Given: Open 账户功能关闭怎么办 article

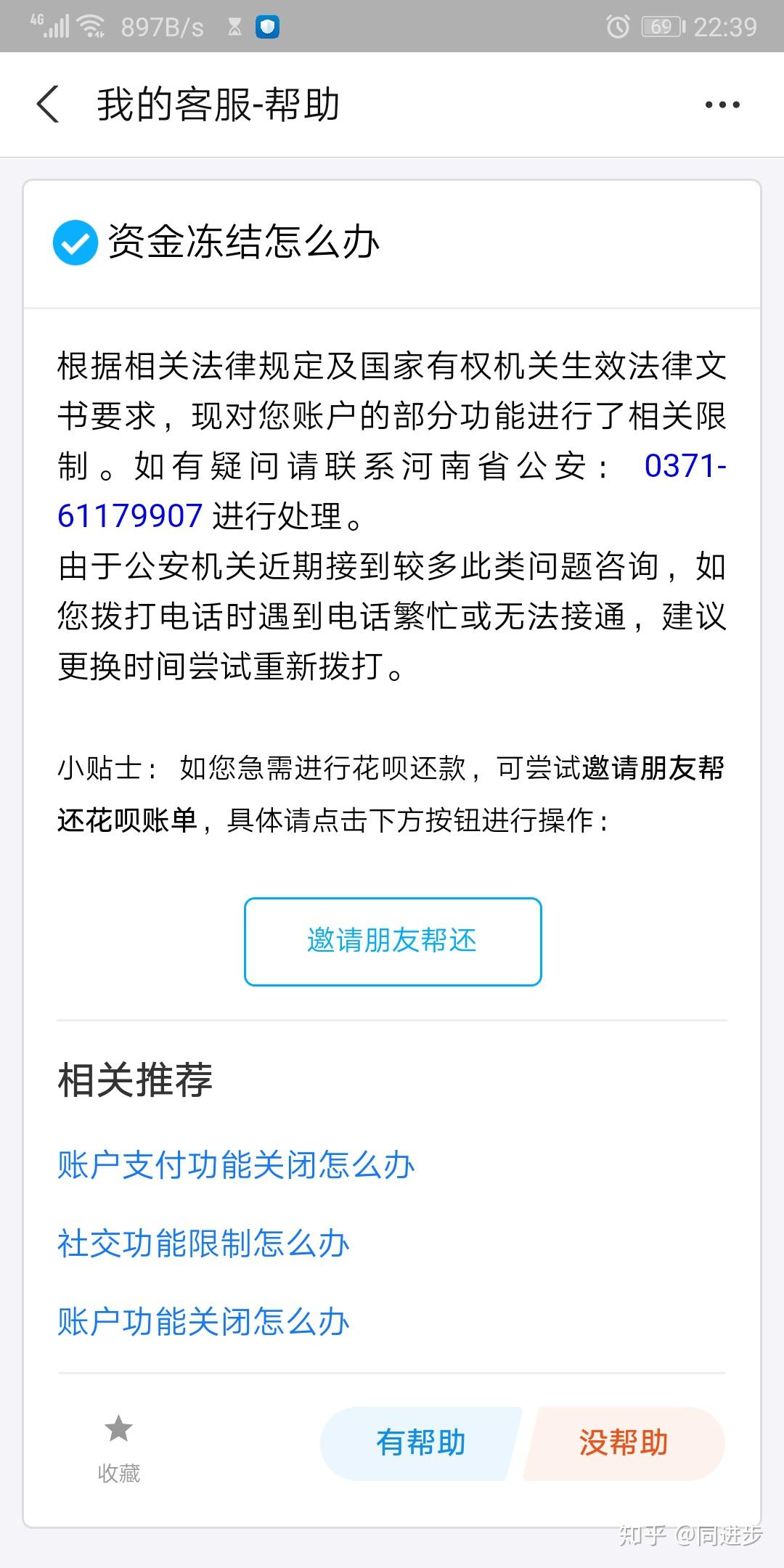Looking at the screenshot, I should (202, 1321).
